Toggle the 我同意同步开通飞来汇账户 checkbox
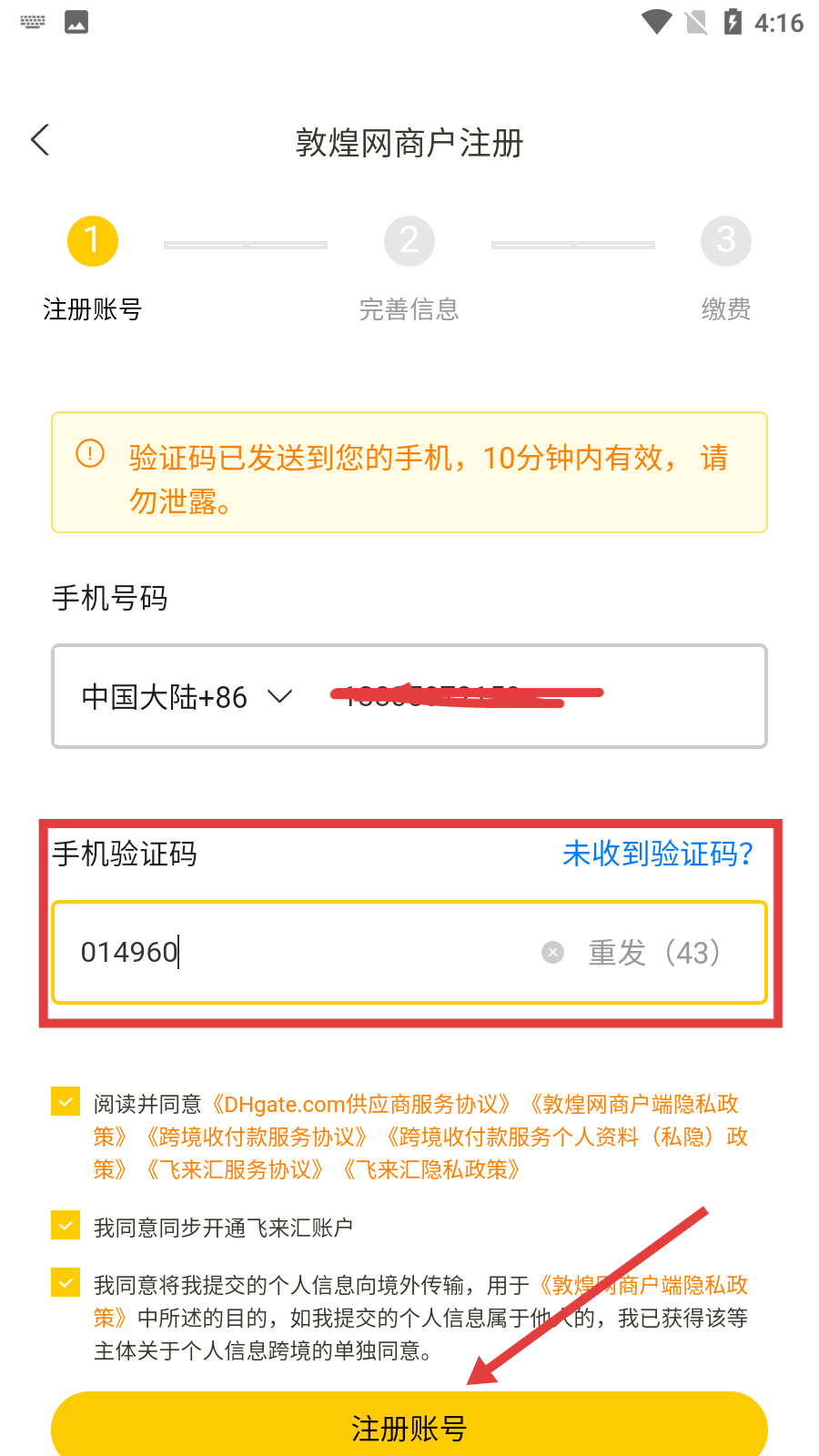 pyautogui.click(x=66, y=1226)
